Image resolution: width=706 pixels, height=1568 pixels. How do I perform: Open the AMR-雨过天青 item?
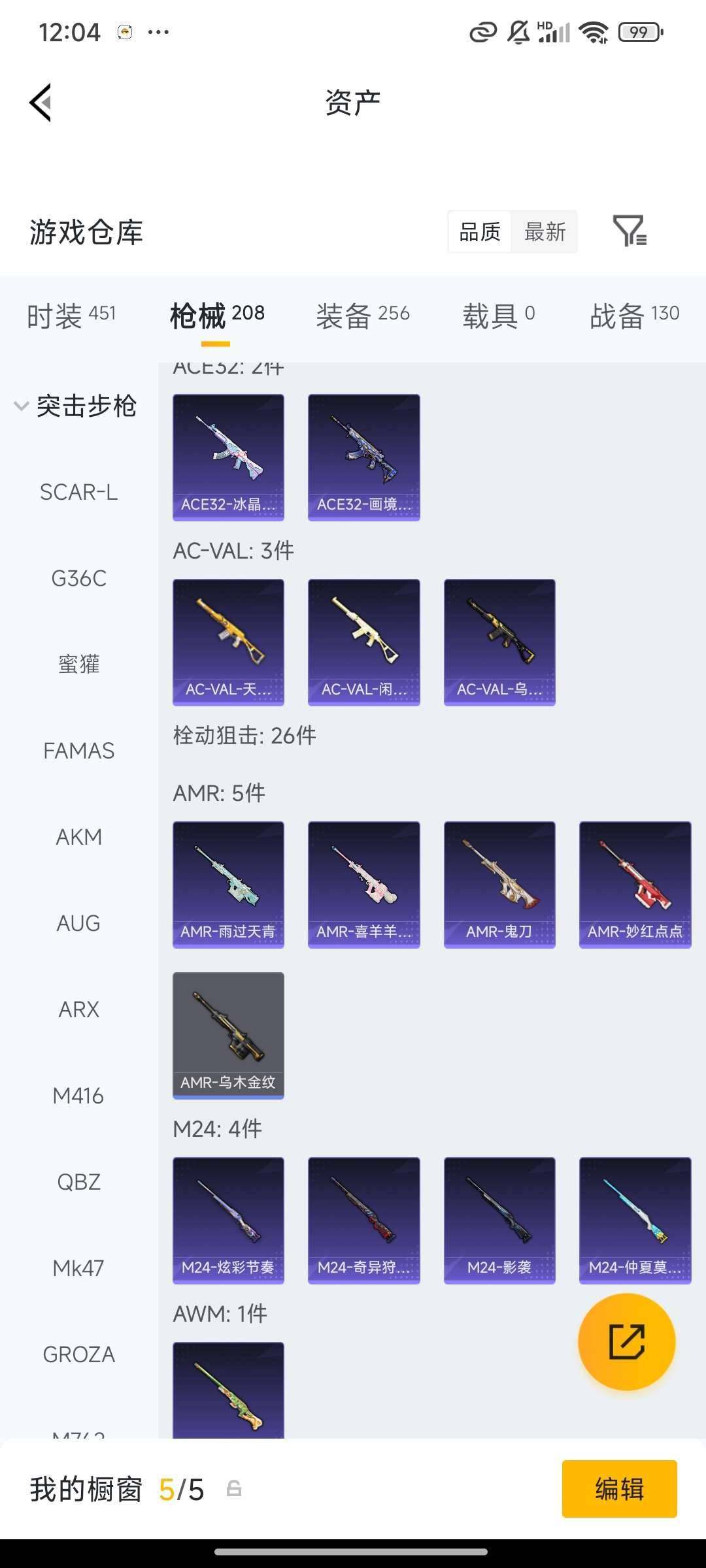[228, 884]
